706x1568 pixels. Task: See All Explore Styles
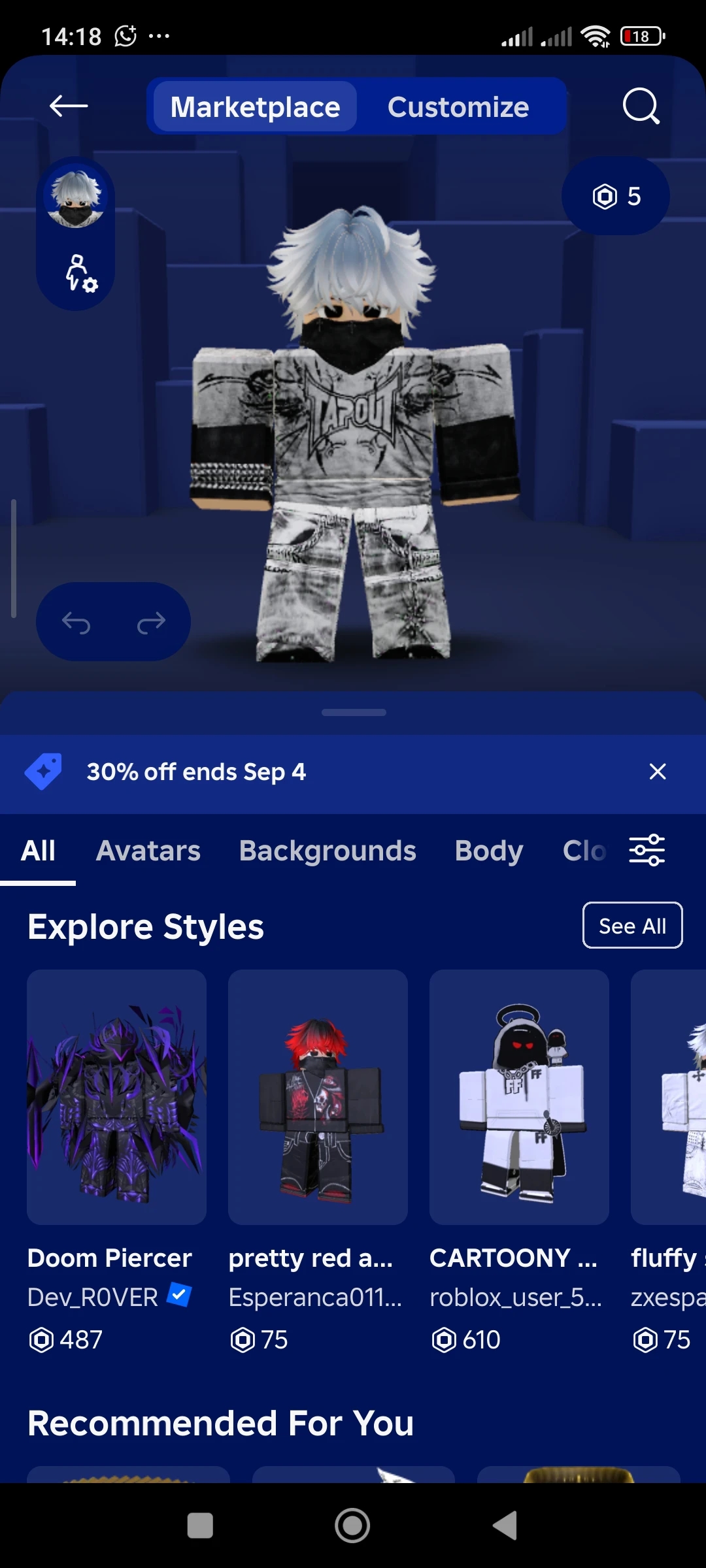point(632,925)
